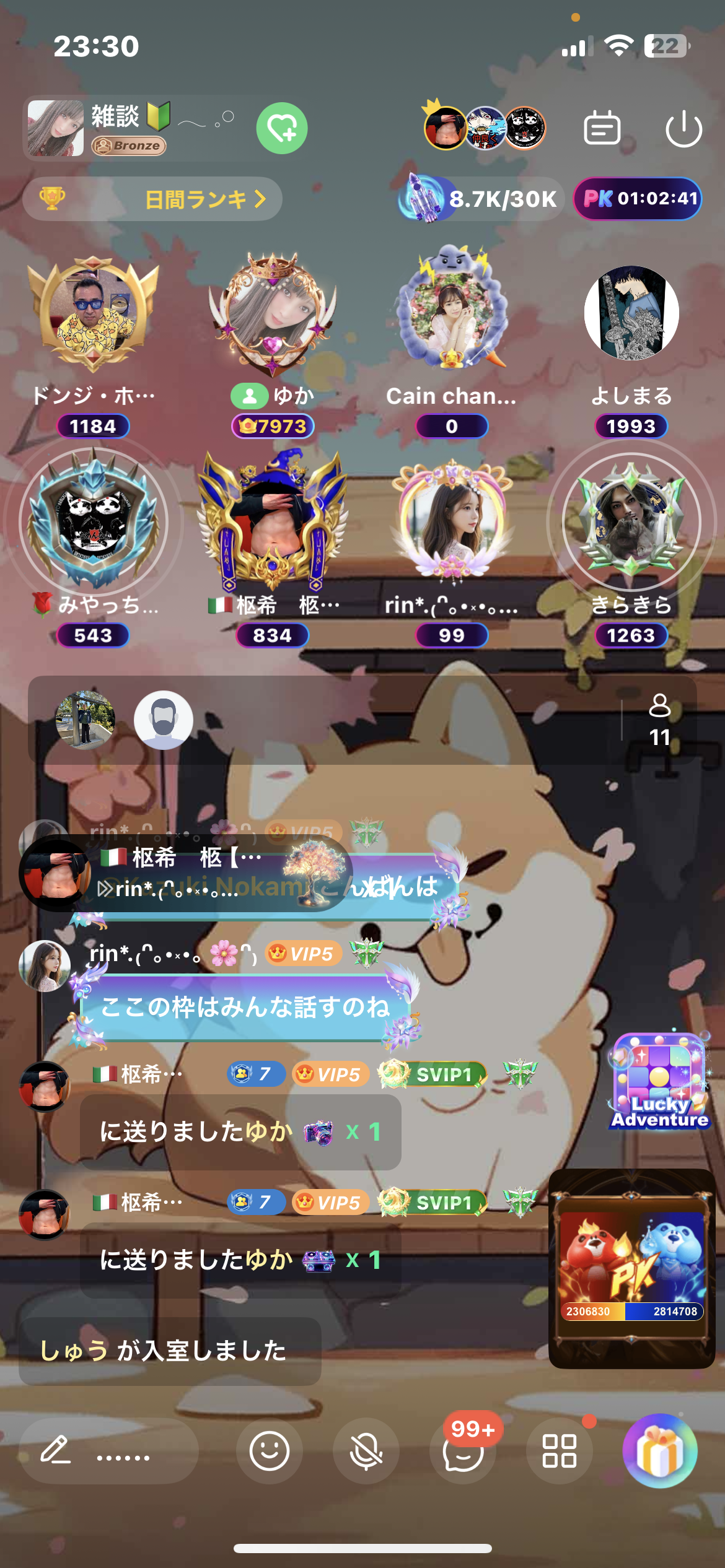Open messages with 99+ badge

click(463, 1451)
